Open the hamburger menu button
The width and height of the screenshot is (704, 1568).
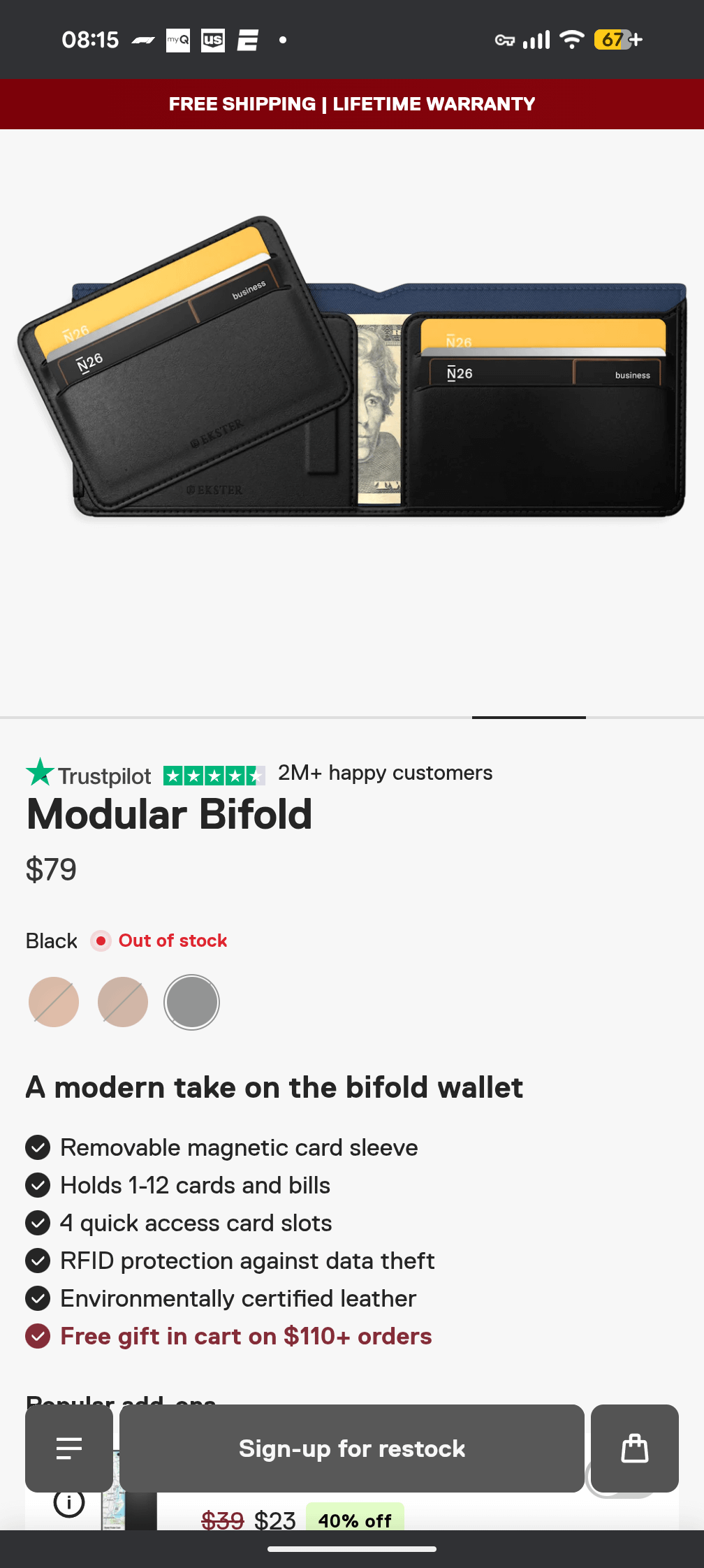[x=69, y=1448]
